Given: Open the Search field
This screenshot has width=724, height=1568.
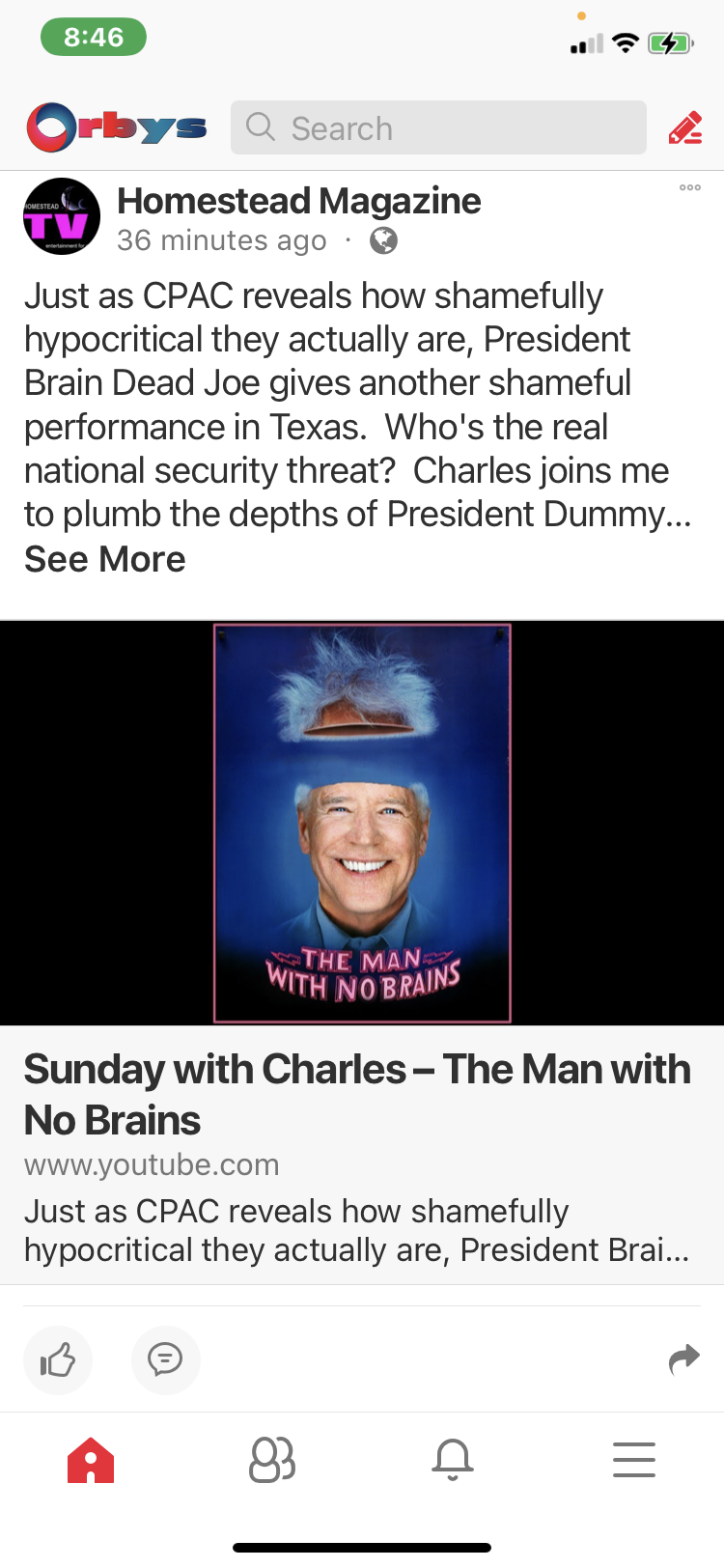Looking at the screenshot, I should coord(438,127).
